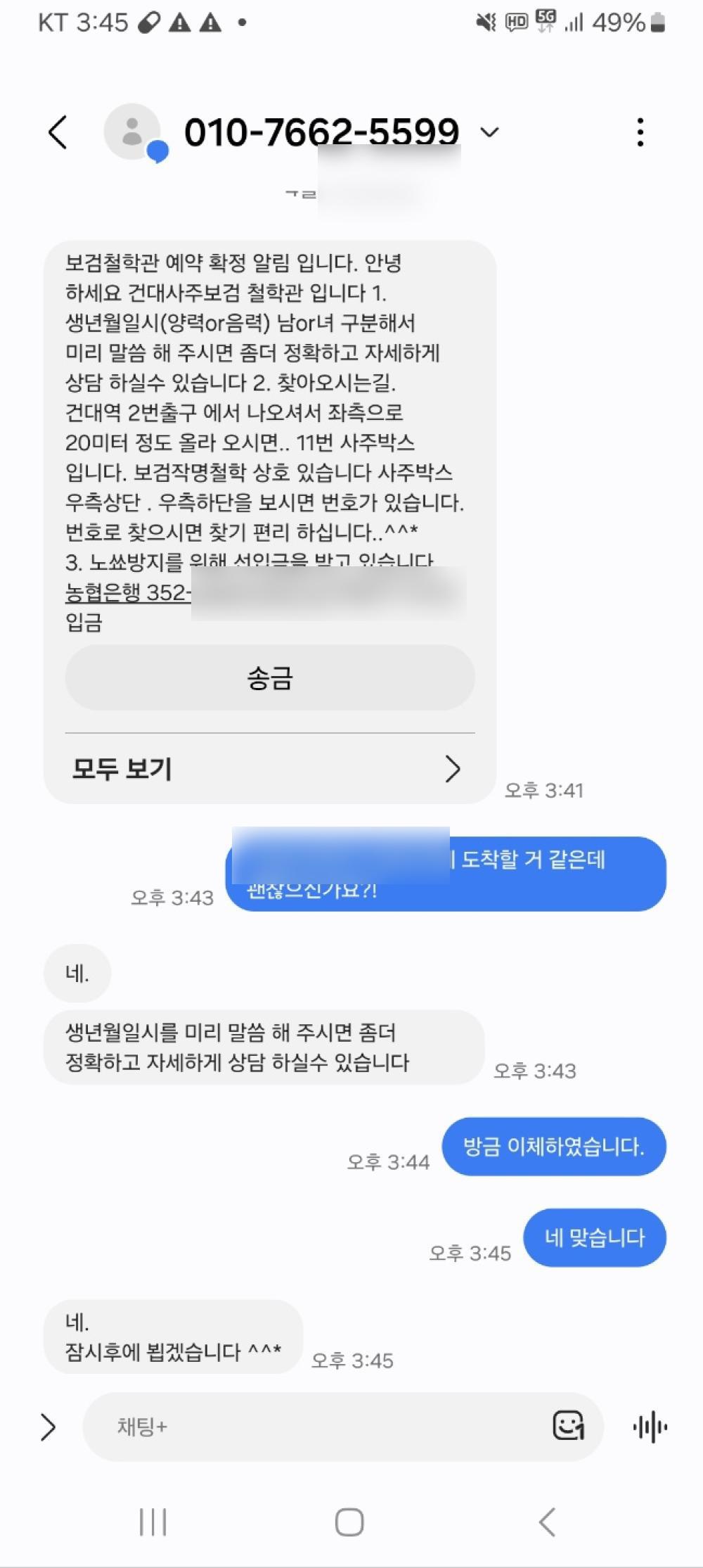Open the sticker emoji picker
The image size is (703, 1568).
(x=568, y=1427)
